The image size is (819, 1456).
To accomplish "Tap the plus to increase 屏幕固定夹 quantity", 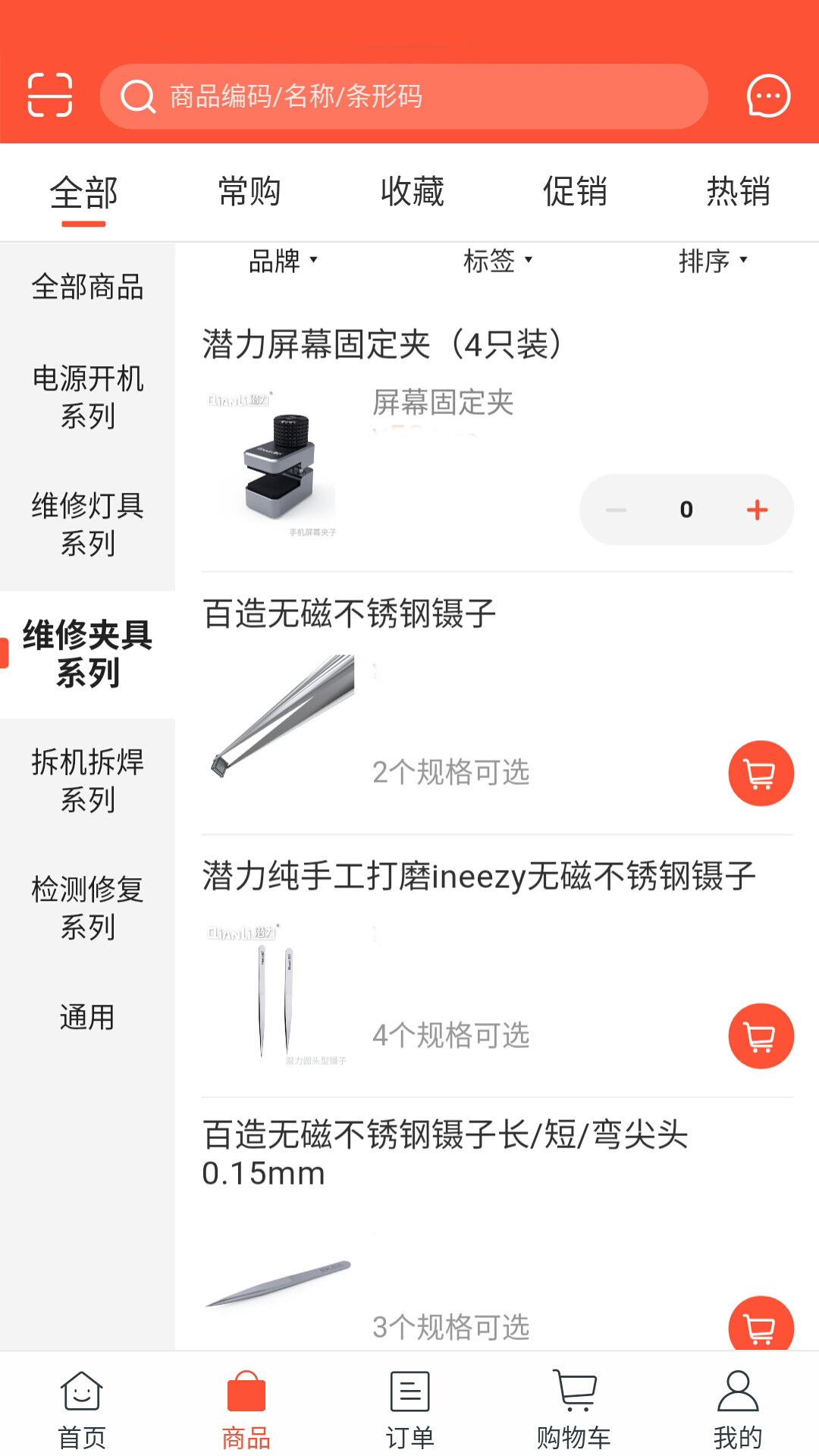I will [756, 510].
